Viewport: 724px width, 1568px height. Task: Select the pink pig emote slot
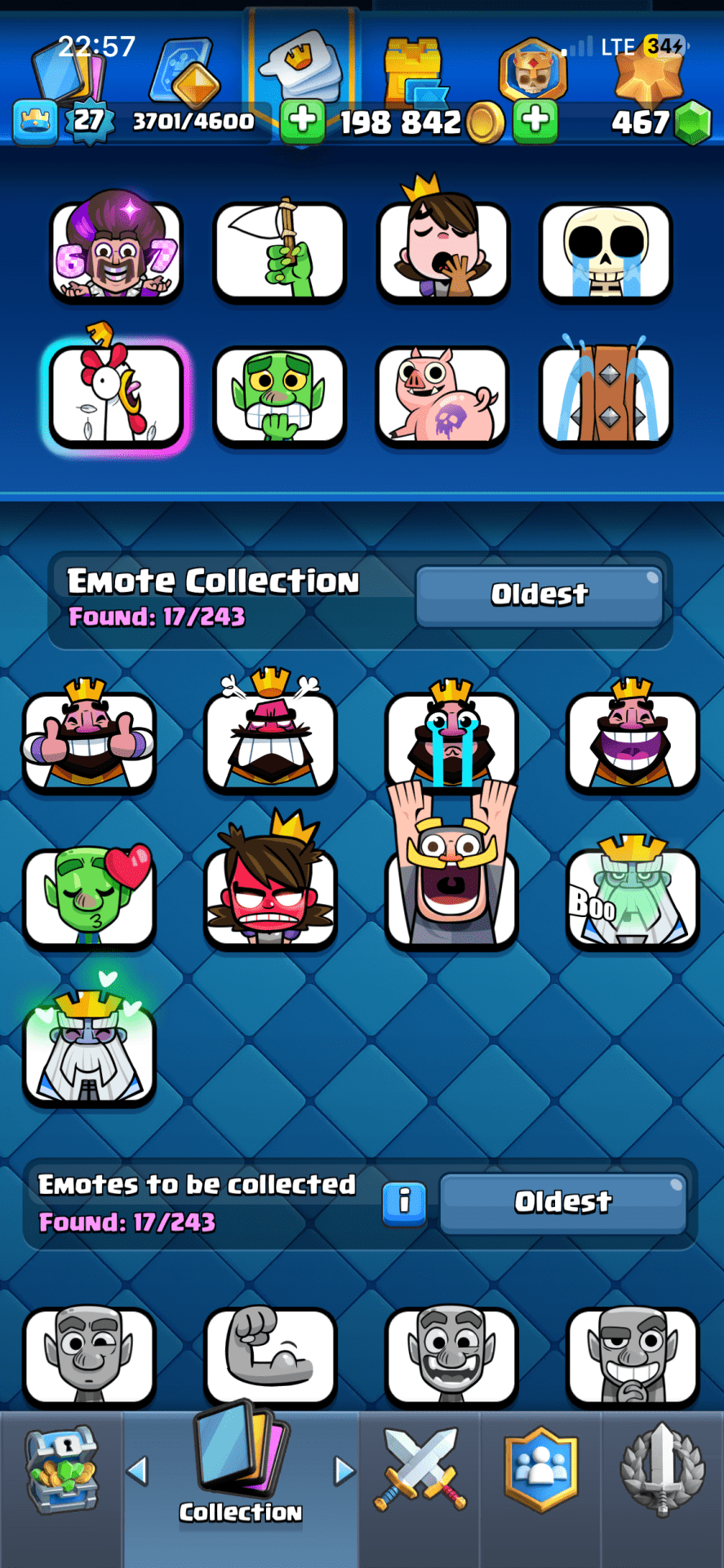pos(442,395)
